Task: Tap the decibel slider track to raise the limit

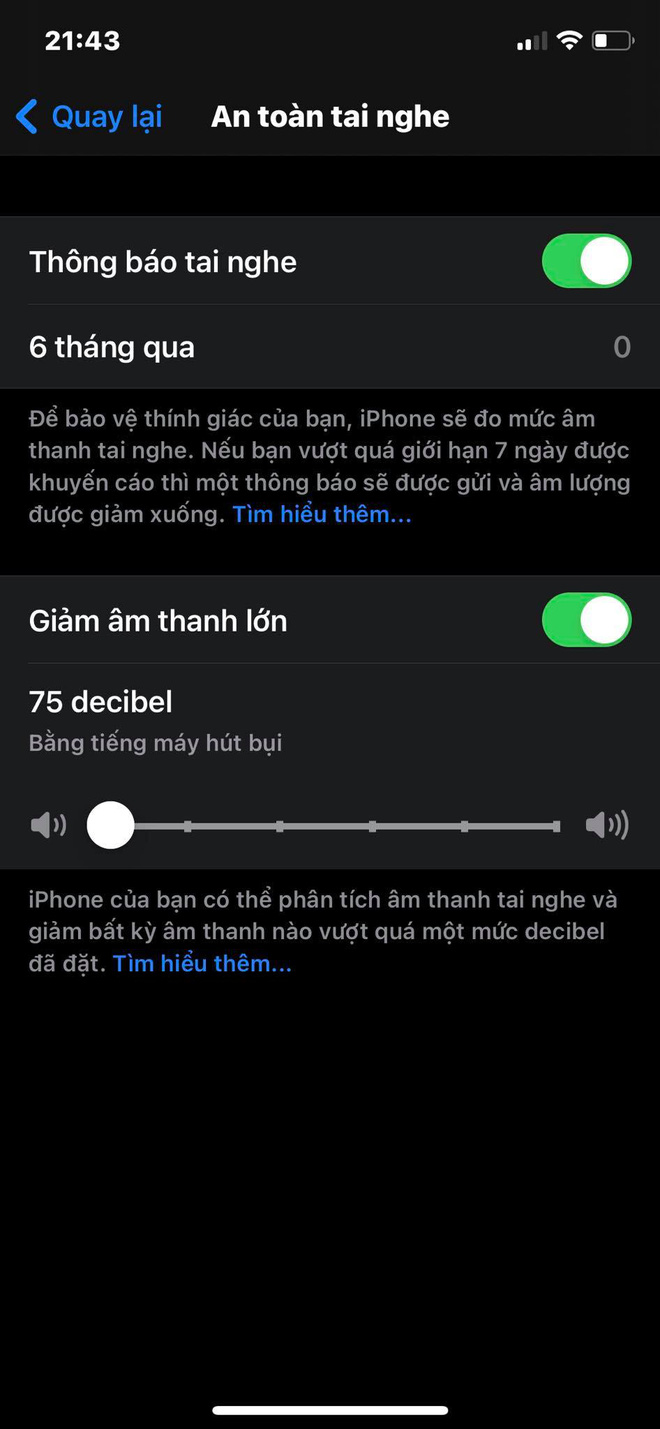Action: tap(372, 826)
